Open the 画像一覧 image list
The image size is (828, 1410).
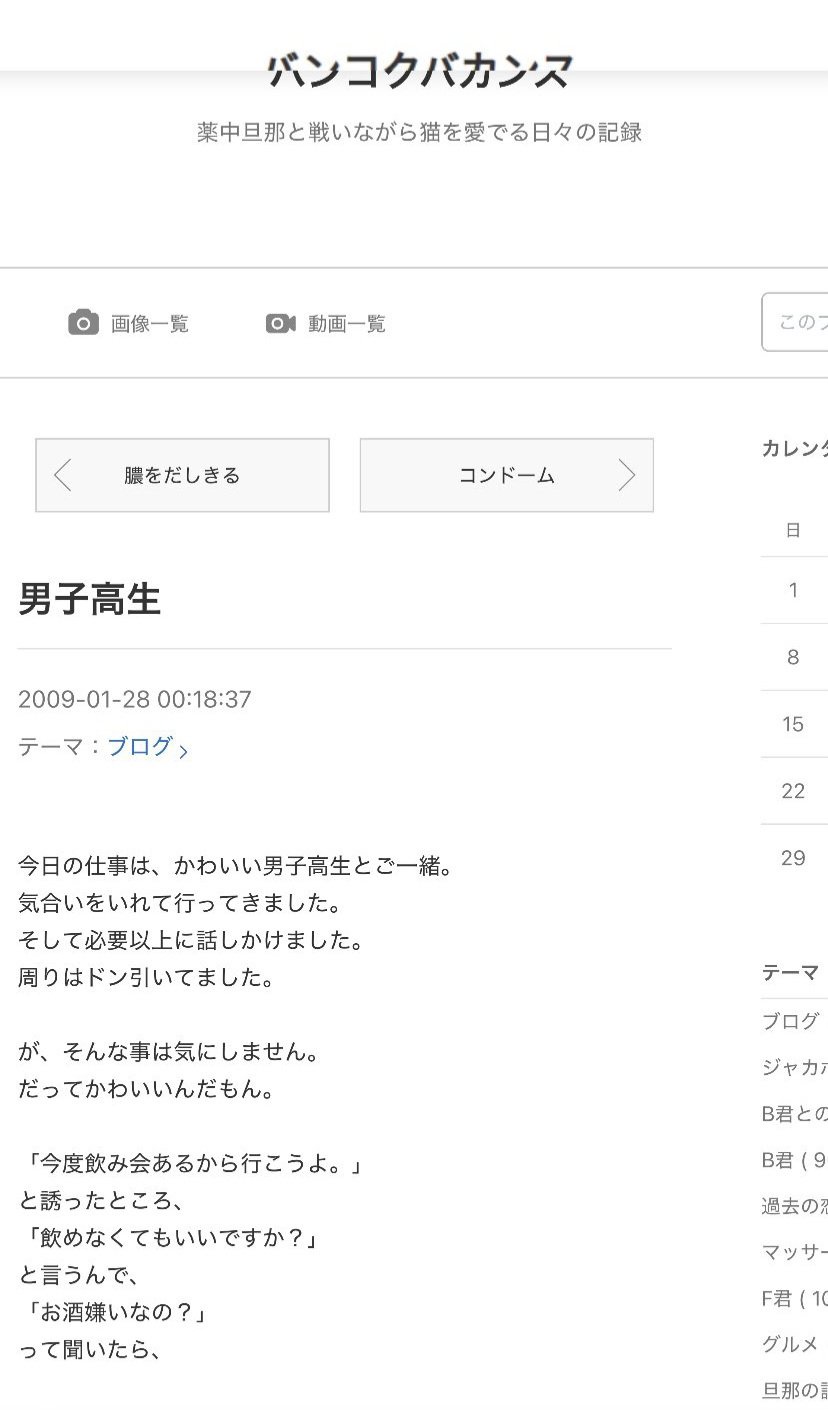(129, 323)
